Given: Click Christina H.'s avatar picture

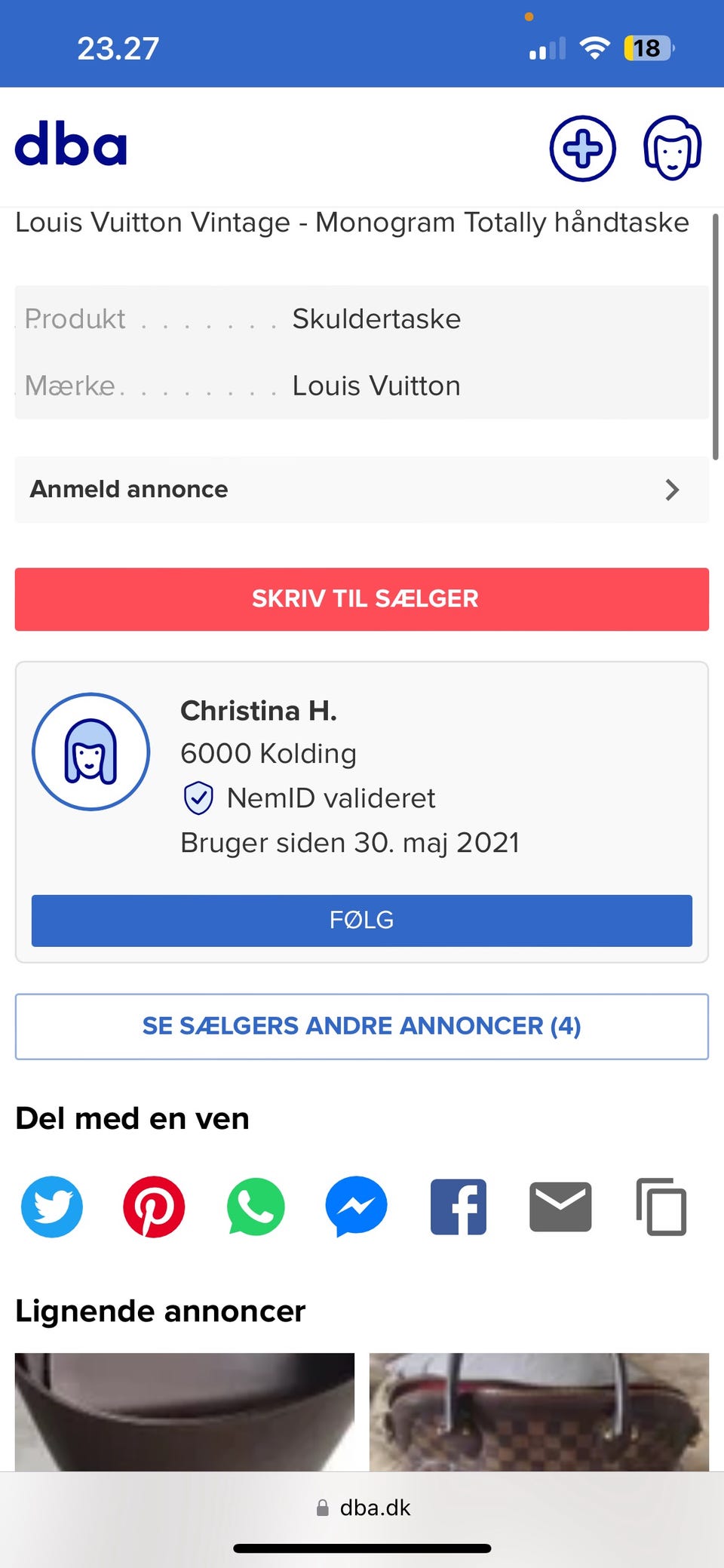Looking at the screenshot, I should click(x=90, y=752).
